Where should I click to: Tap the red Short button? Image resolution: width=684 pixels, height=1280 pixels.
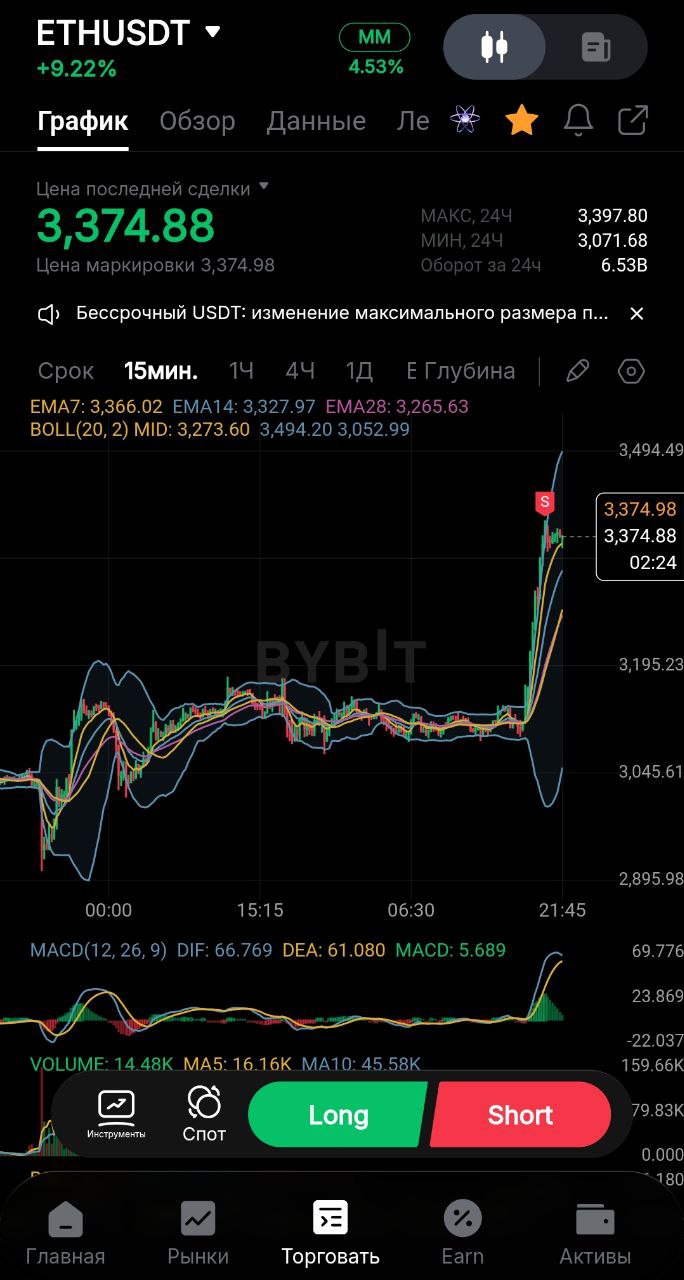(x=520, y=1115)
